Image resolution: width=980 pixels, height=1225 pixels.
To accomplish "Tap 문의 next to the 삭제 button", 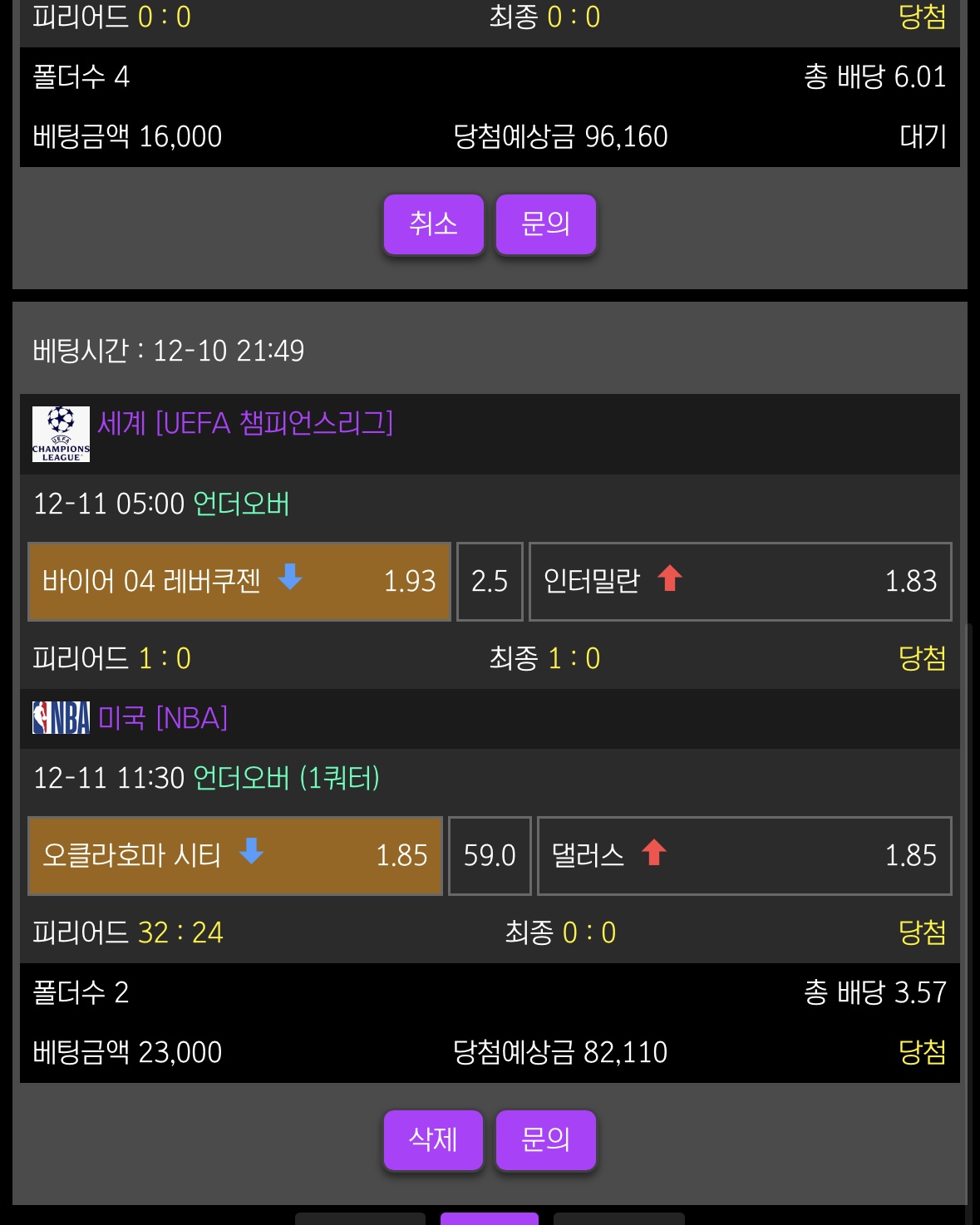I will tap(545, 1139).
